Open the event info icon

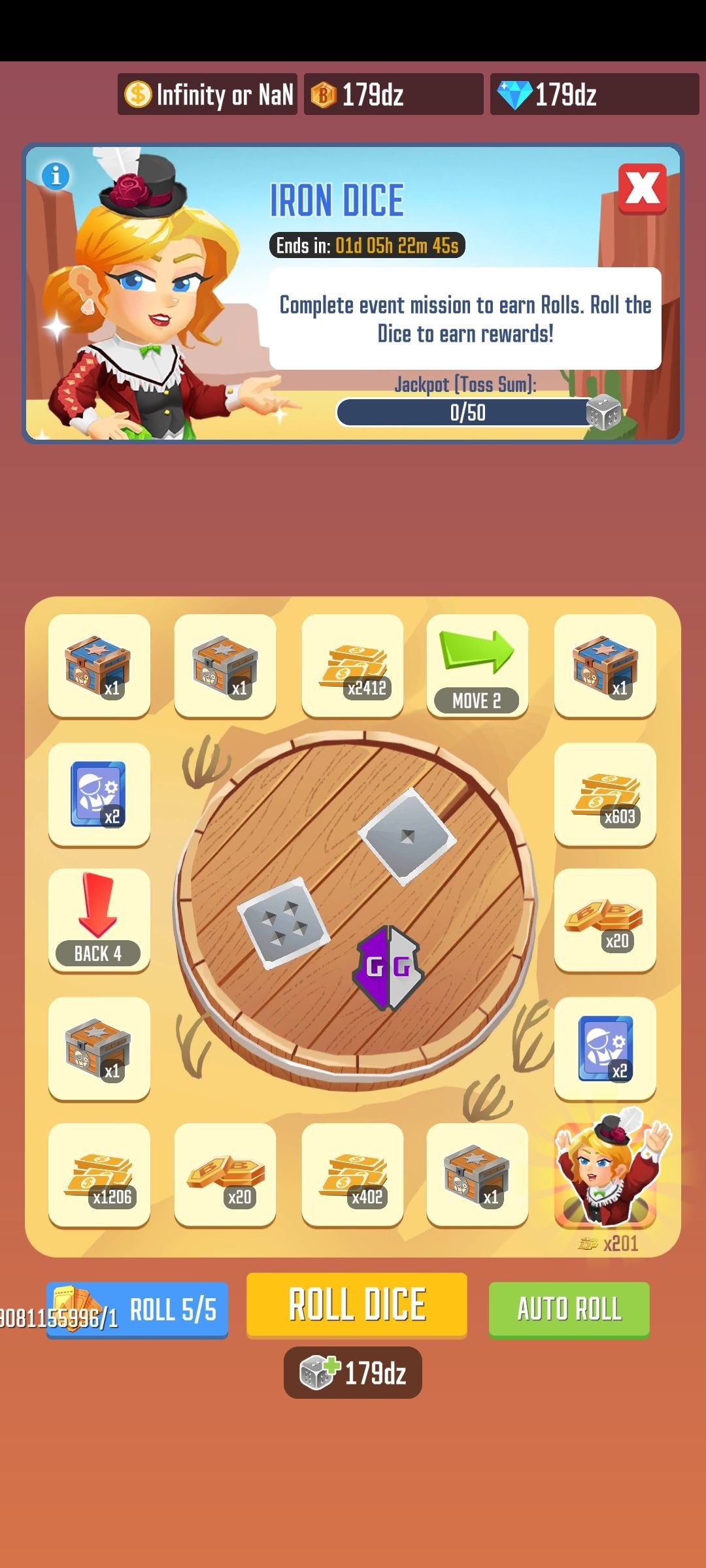pyautogui.click(x=56, y=176)
